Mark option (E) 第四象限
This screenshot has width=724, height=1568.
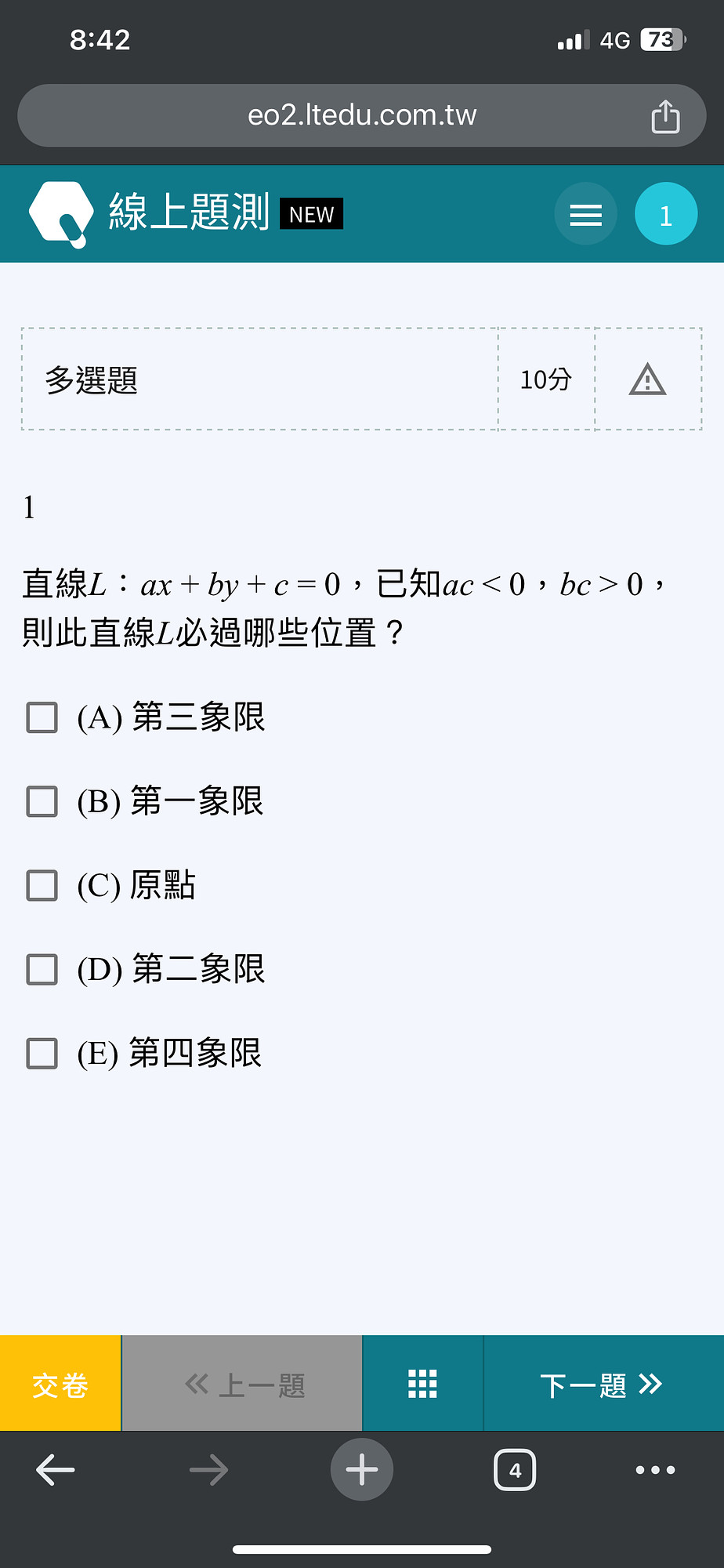tap(42, 1054)
